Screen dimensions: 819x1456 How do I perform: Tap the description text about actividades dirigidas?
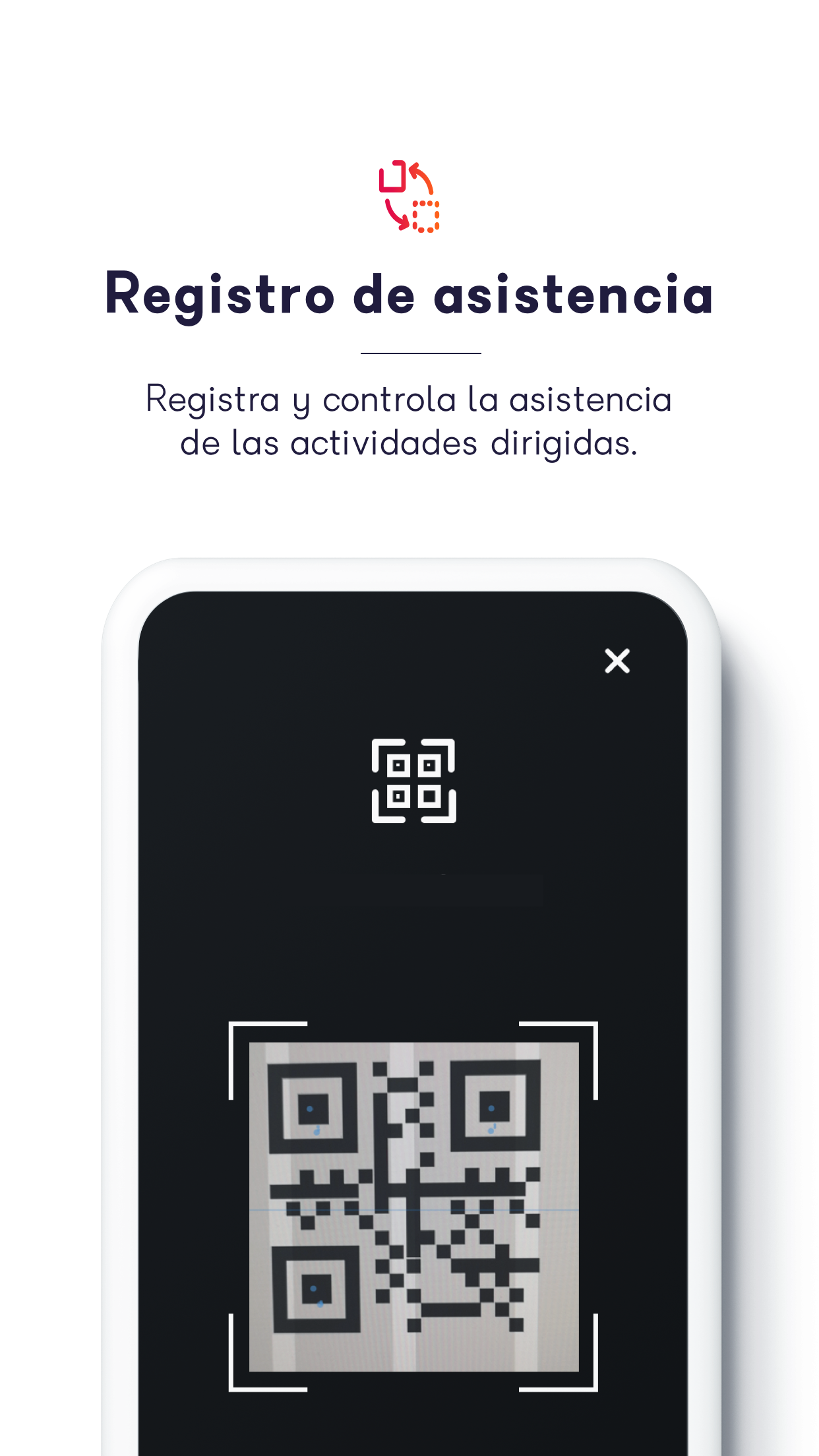[409, 422]
